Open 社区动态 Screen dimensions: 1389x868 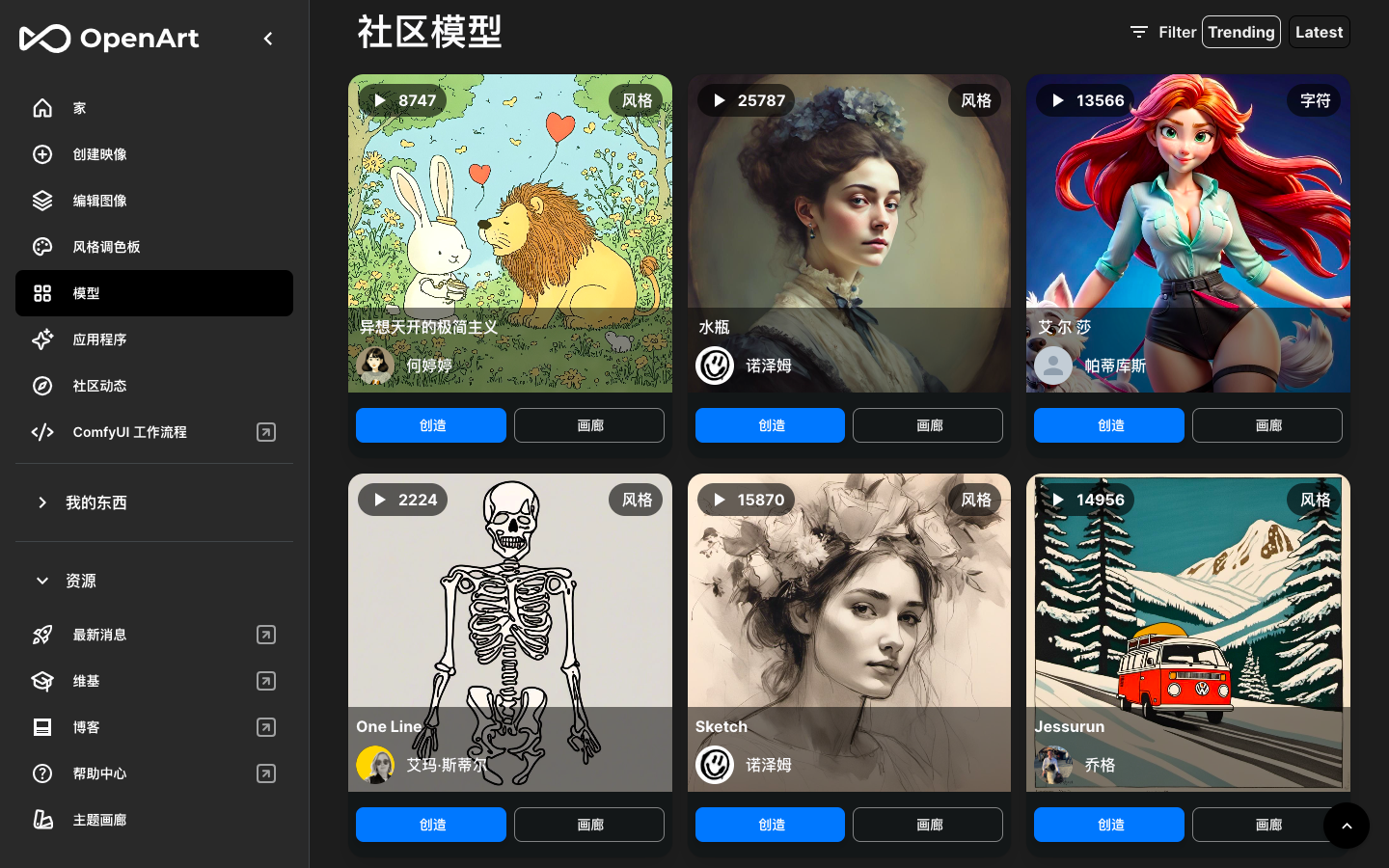click(99, 386)
